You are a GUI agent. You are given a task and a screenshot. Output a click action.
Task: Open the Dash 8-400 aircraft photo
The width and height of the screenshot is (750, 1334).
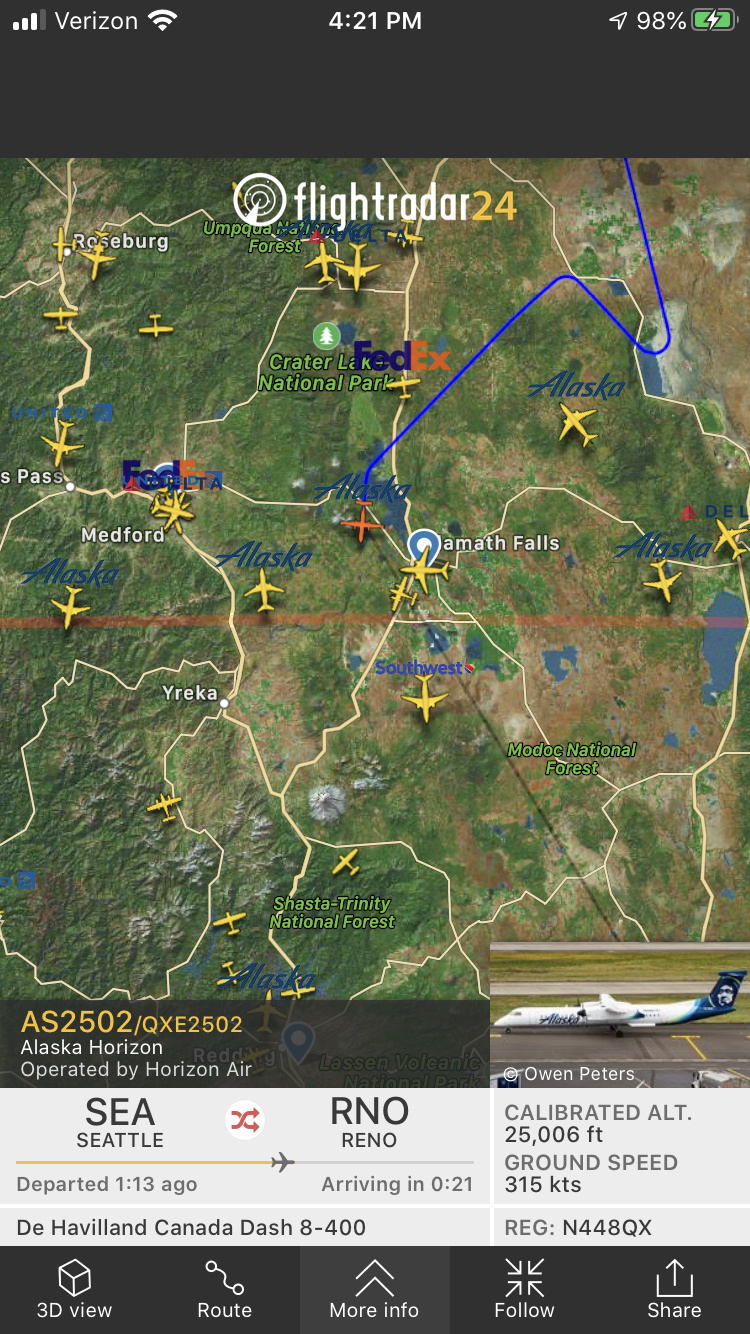pyautogui.click(x=619, y=1014)
